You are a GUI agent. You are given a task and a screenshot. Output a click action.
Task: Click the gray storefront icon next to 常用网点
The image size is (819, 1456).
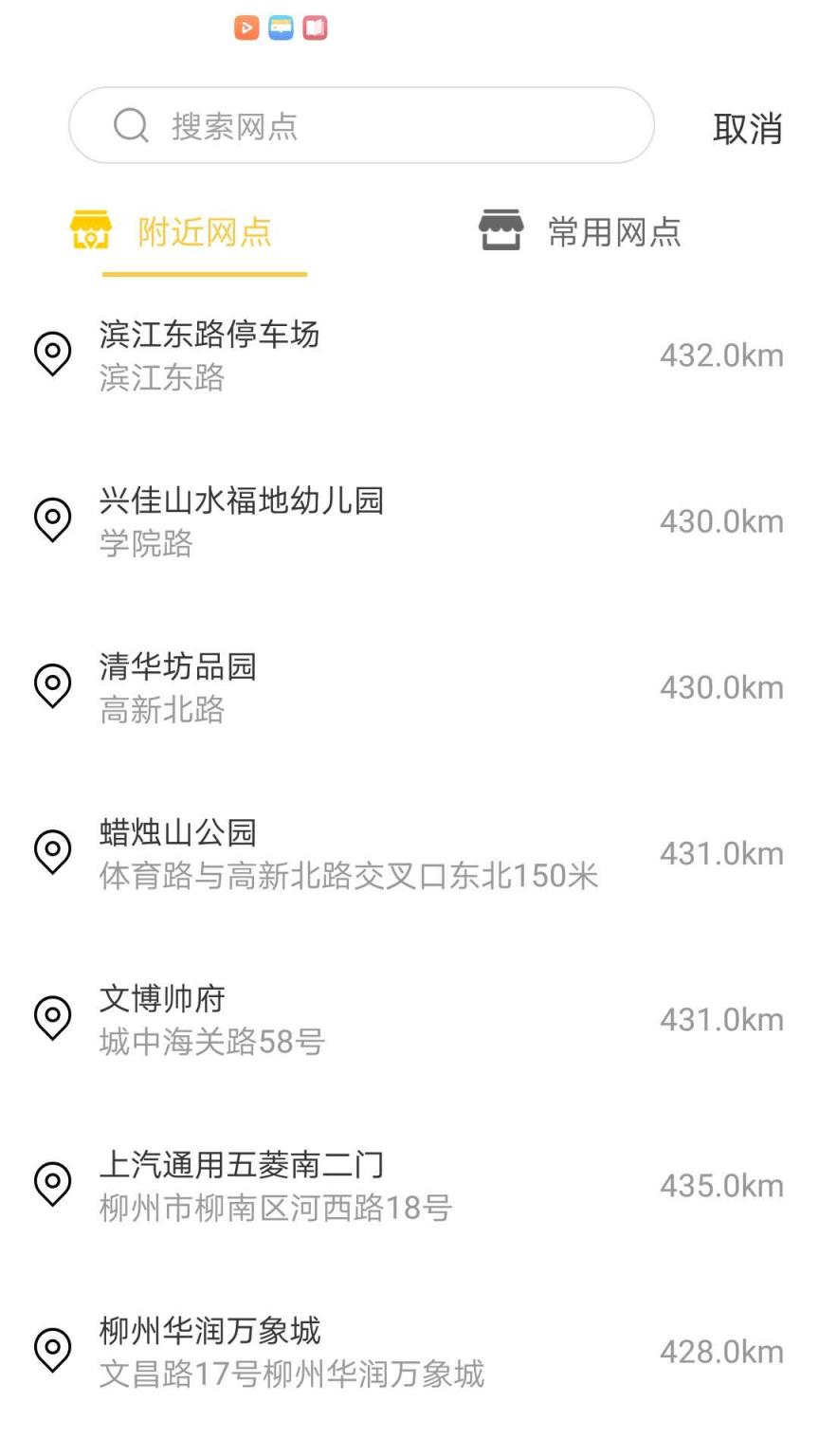pos(503,230)
